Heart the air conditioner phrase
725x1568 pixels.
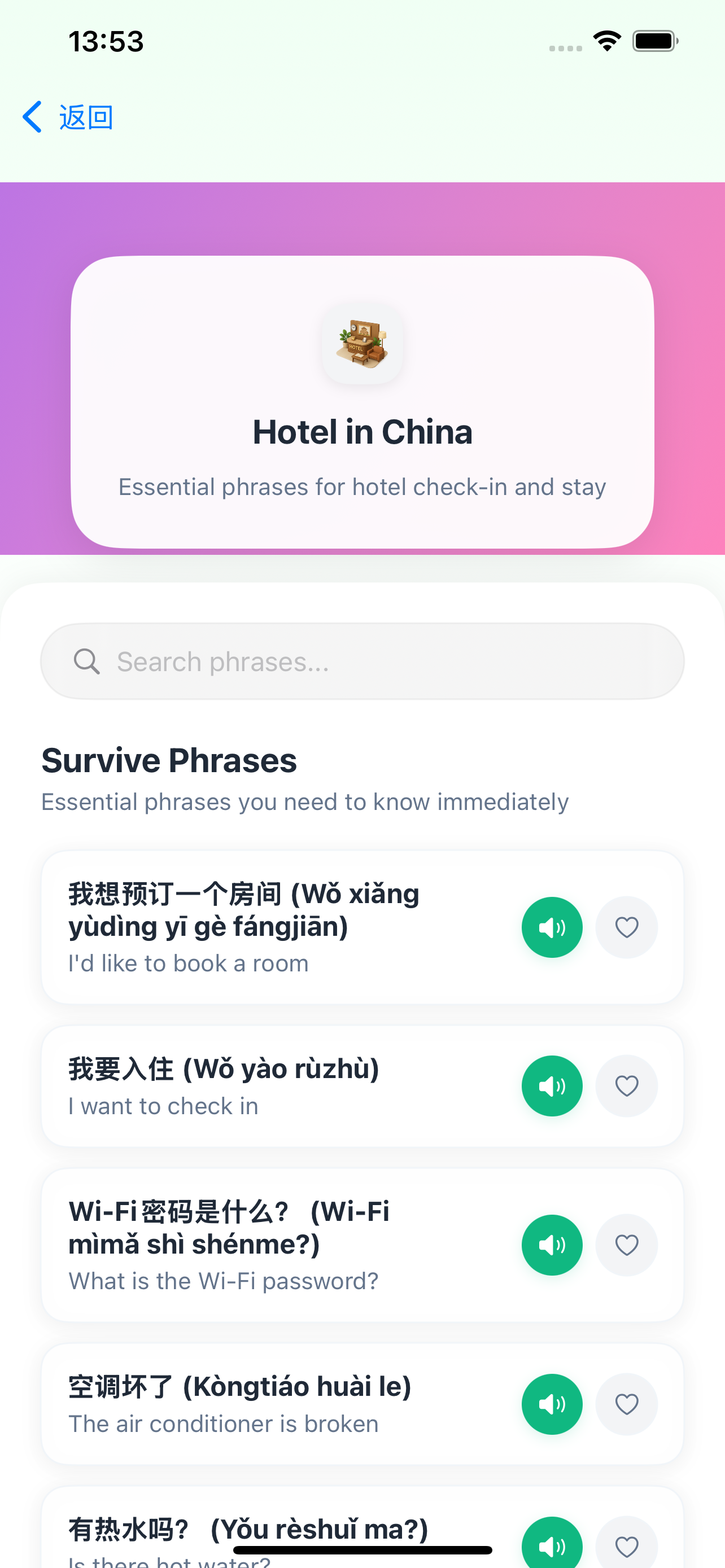(626, 1404)
